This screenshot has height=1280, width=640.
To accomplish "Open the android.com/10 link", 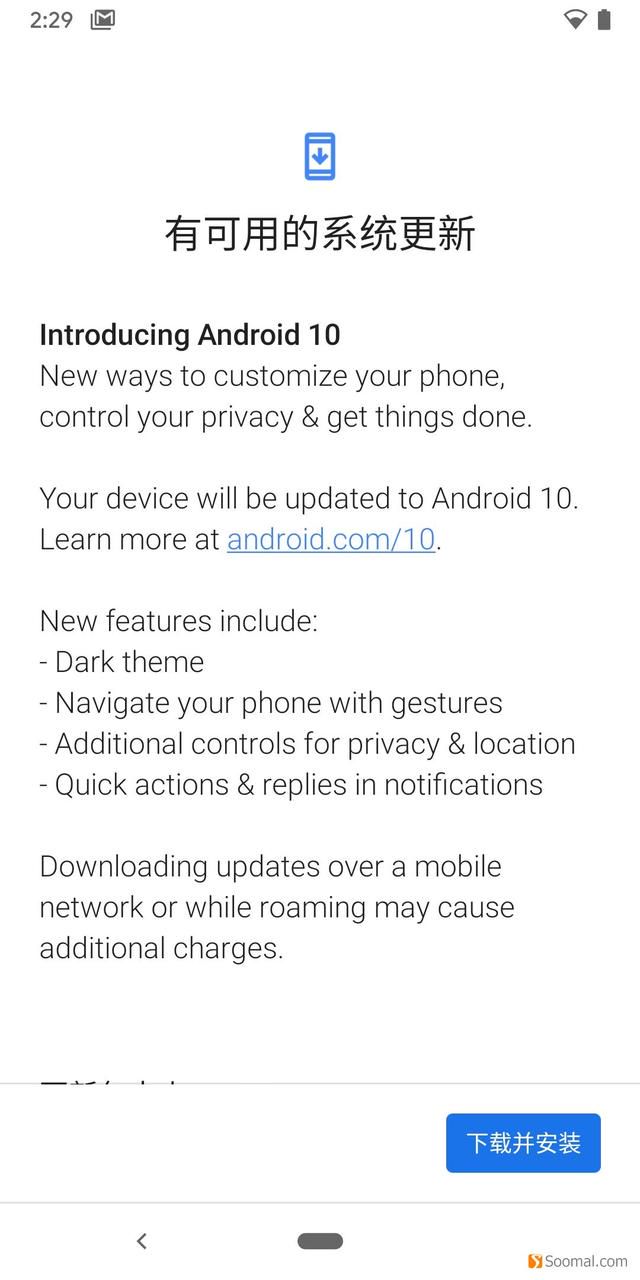I will (x=331, y=539).
